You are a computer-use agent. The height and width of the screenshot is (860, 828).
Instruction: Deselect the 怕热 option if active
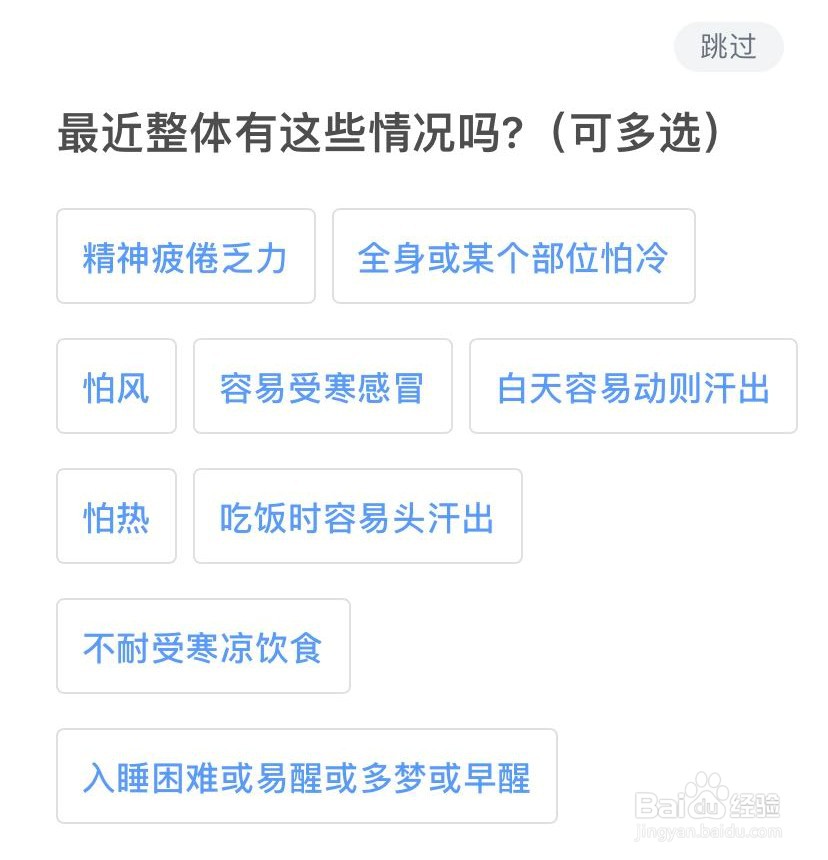coord(116,517)
